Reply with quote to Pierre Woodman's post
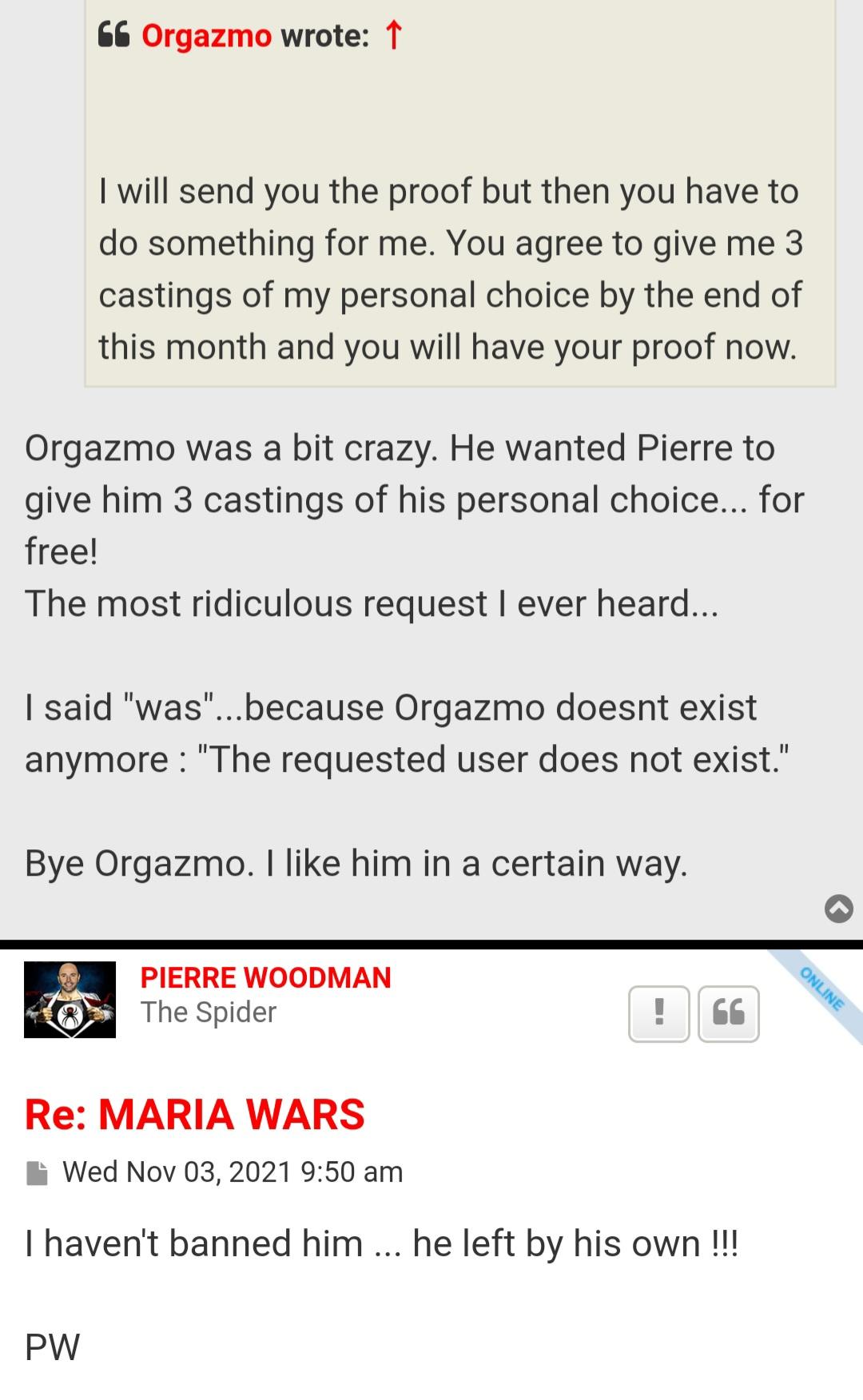 (728, 1014)
